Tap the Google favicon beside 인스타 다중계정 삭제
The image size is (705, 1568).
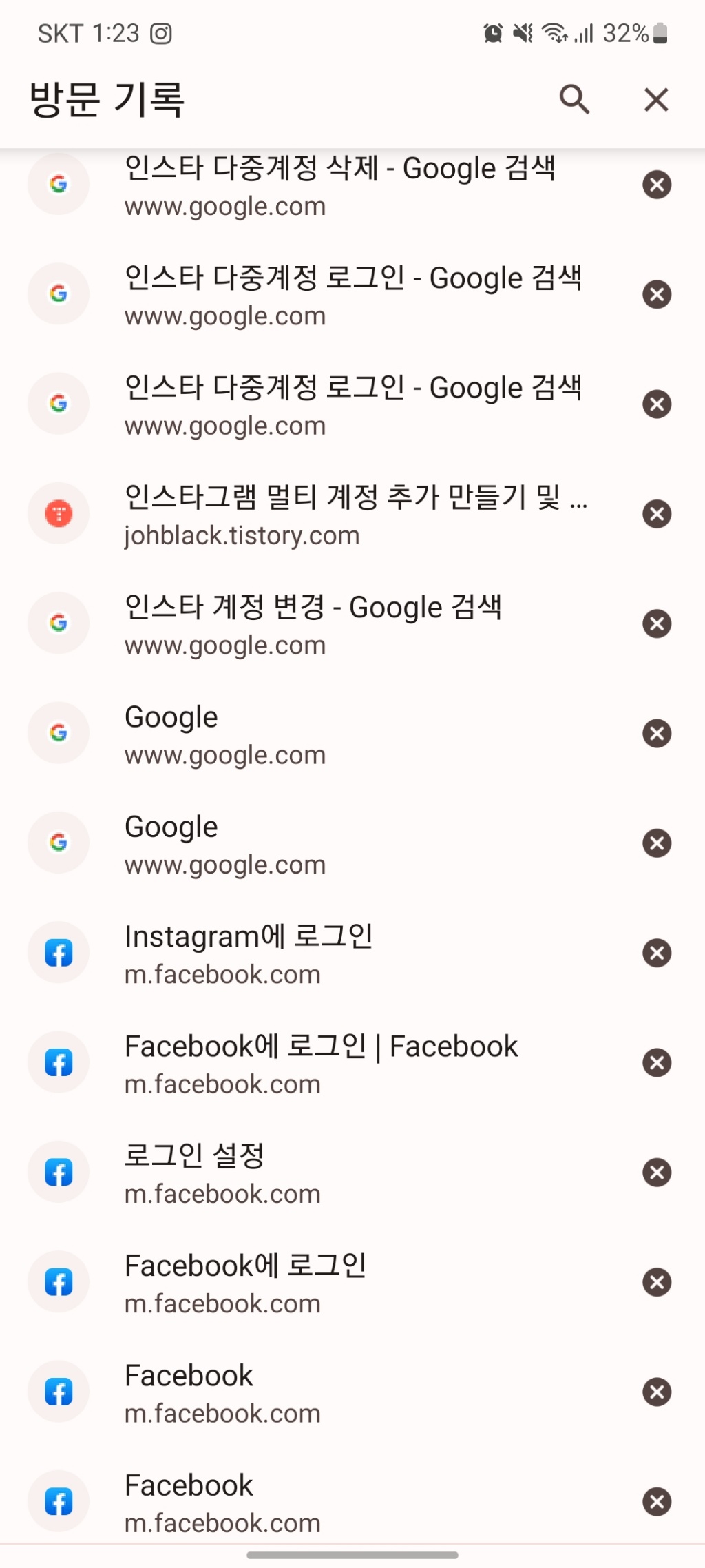58,183
